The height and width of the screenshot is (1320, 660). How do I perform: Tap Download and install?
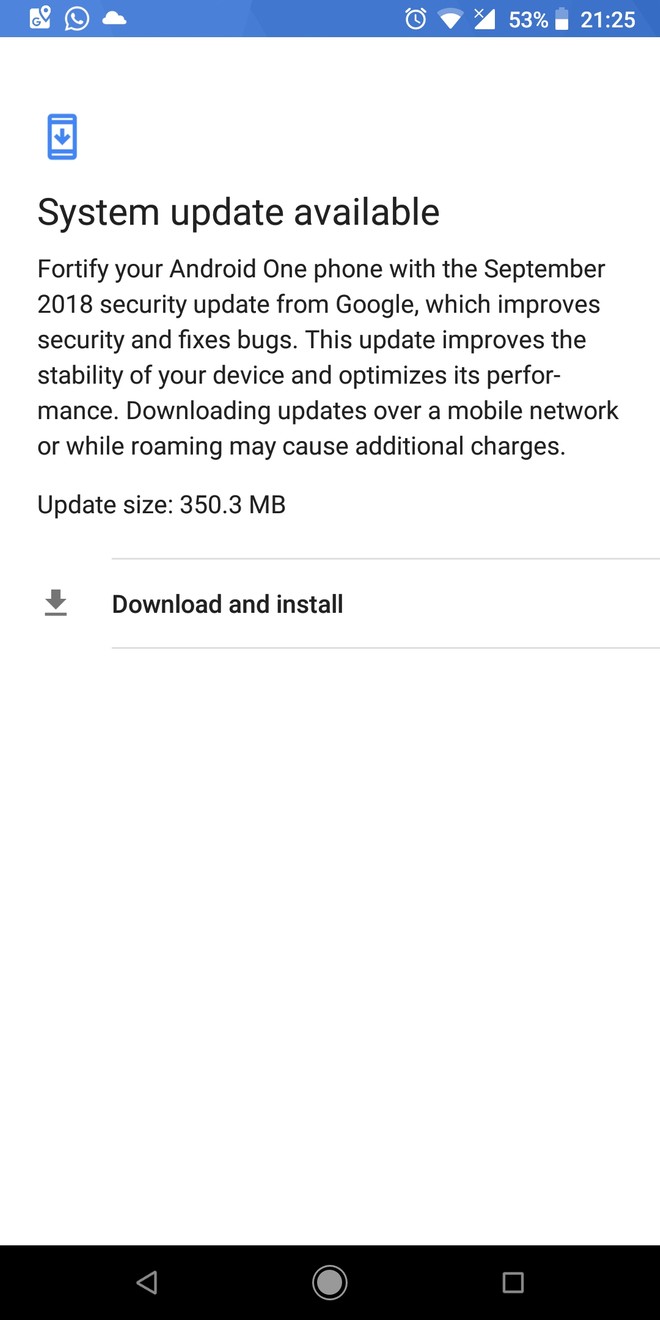coord(330,604)
